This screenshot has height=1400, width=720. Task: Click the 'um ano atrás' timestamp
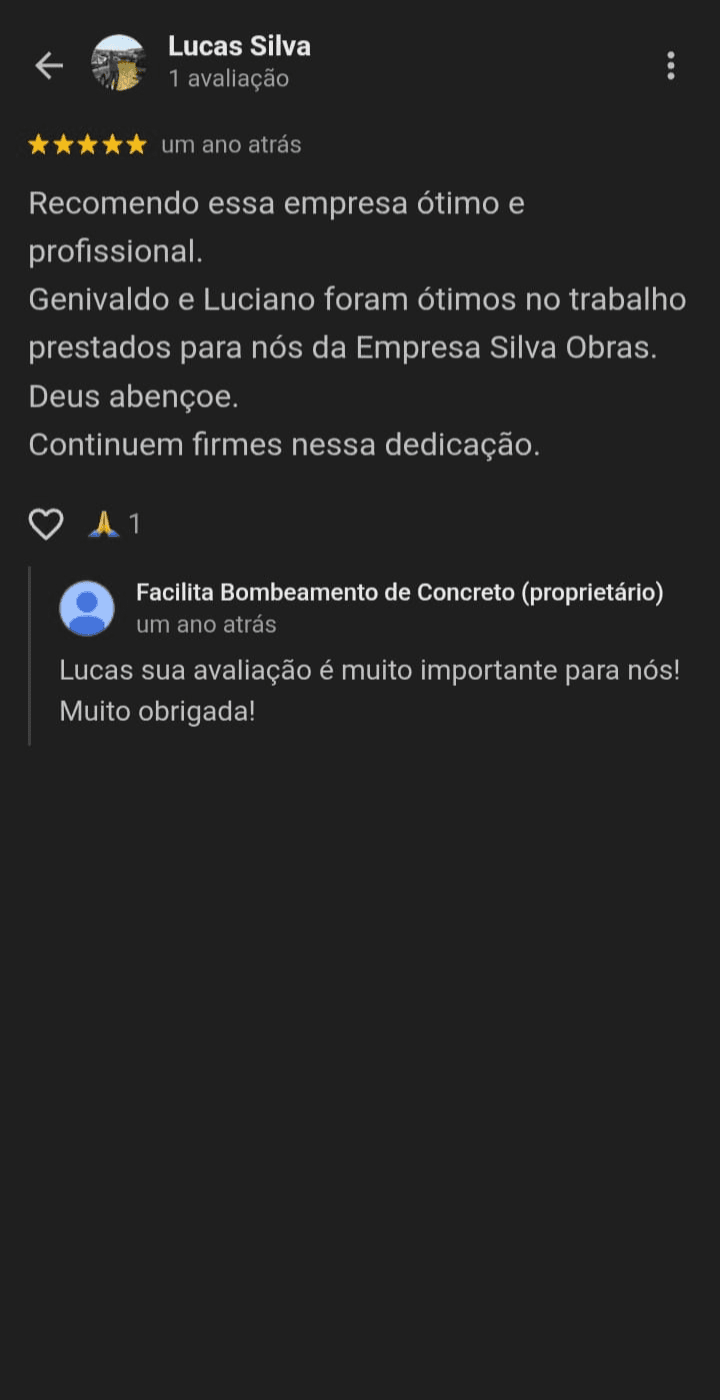click(x=232, y=144)
